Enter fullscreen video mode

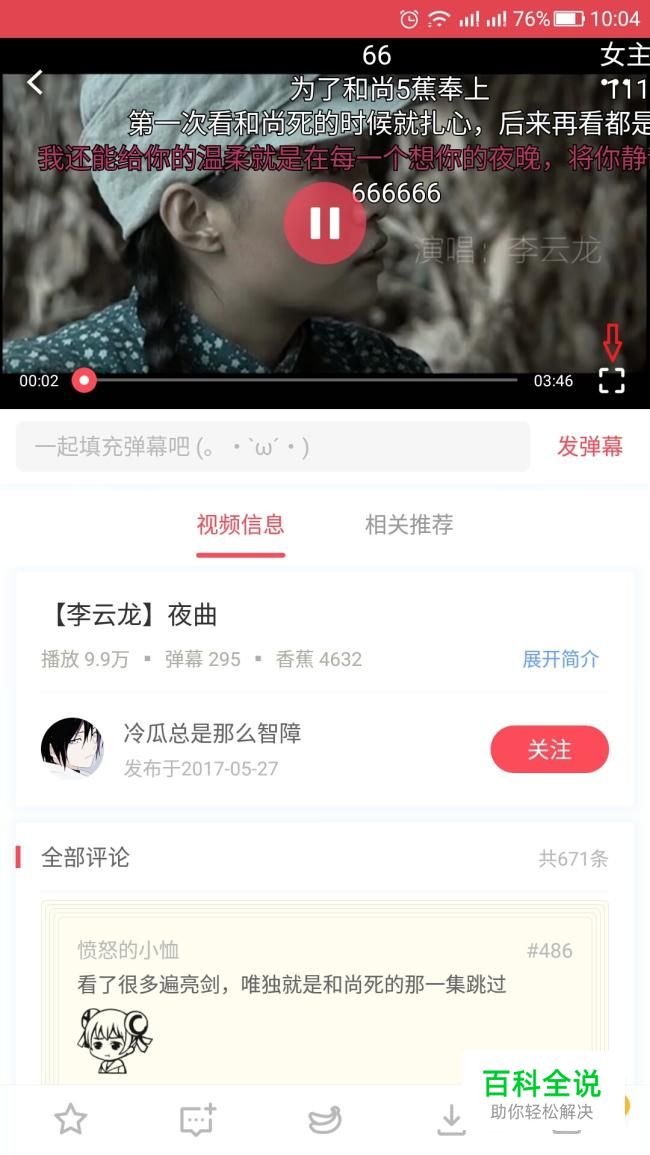[x=611, y=381]
